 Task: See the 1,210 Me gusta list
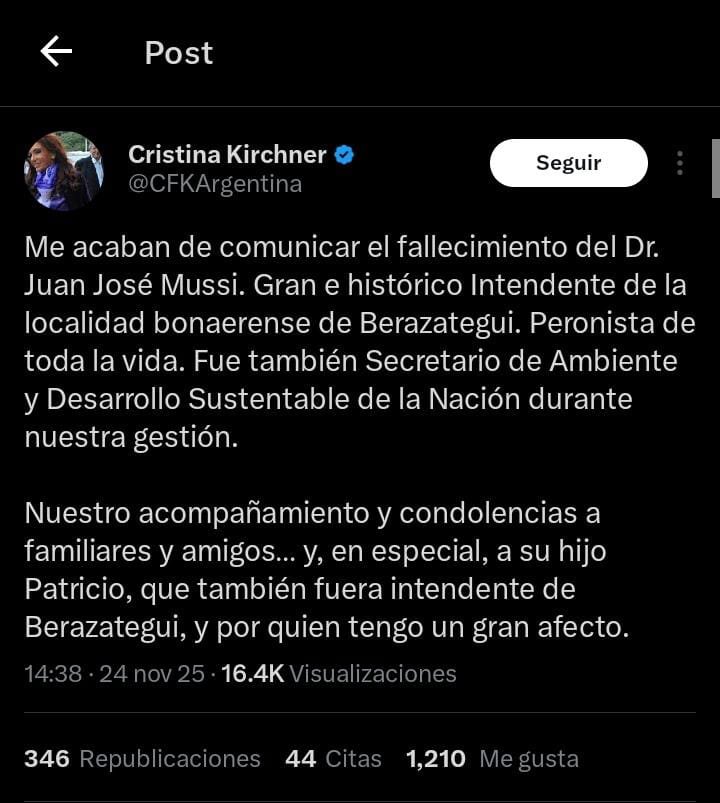coord(492,759)
